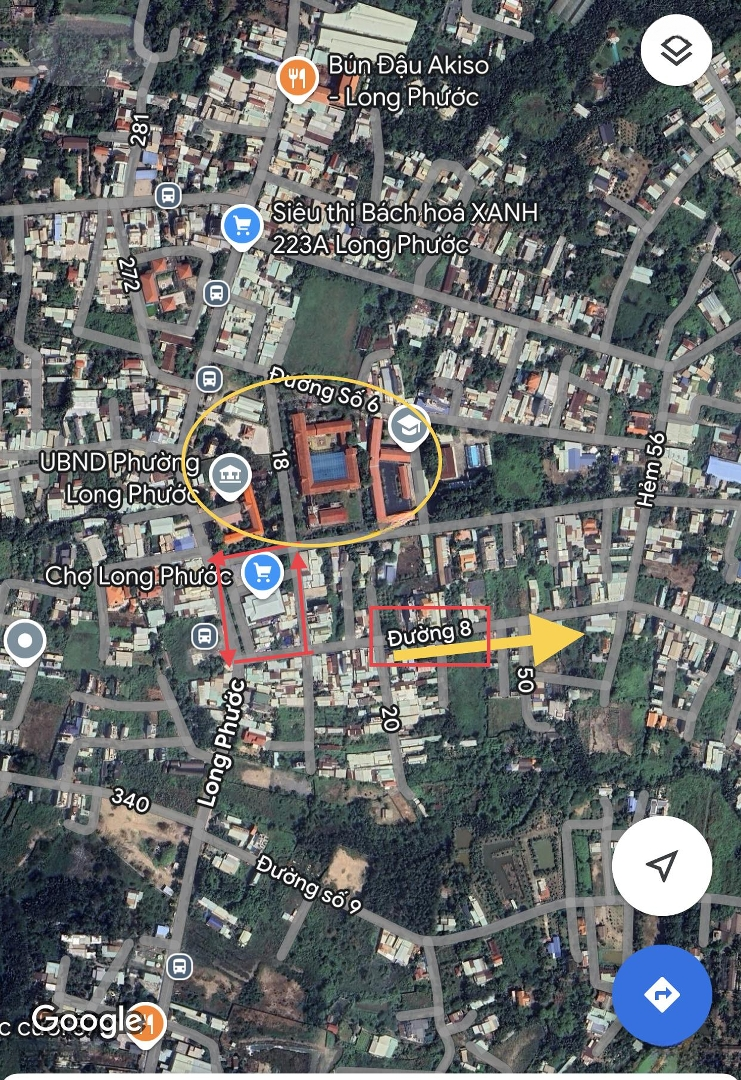Start directions with the blue arrow button
Screen dimensions: 741x1080
(661, 995)
